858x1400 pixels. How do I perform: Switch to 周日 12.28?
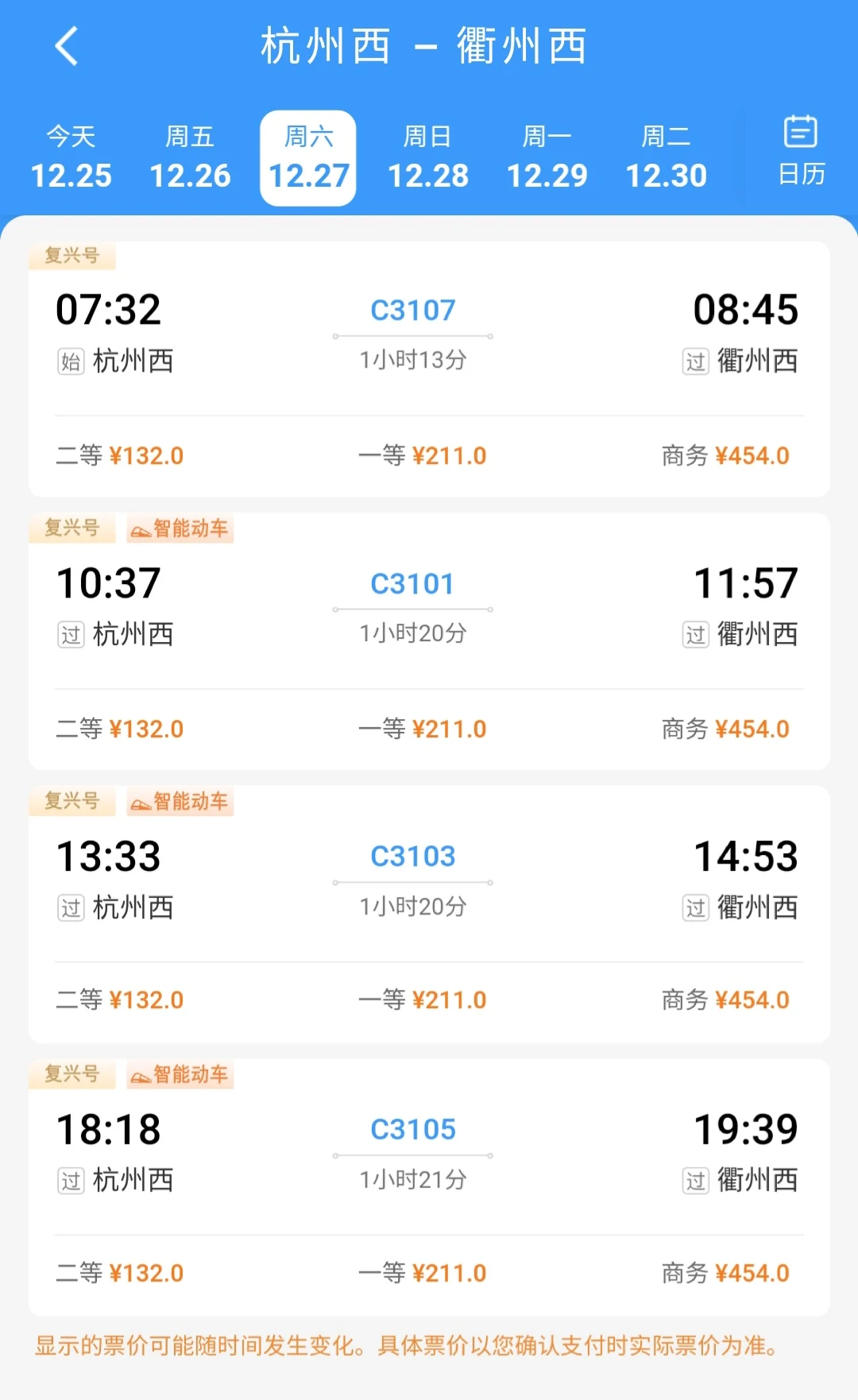click(x=427, y=158)
